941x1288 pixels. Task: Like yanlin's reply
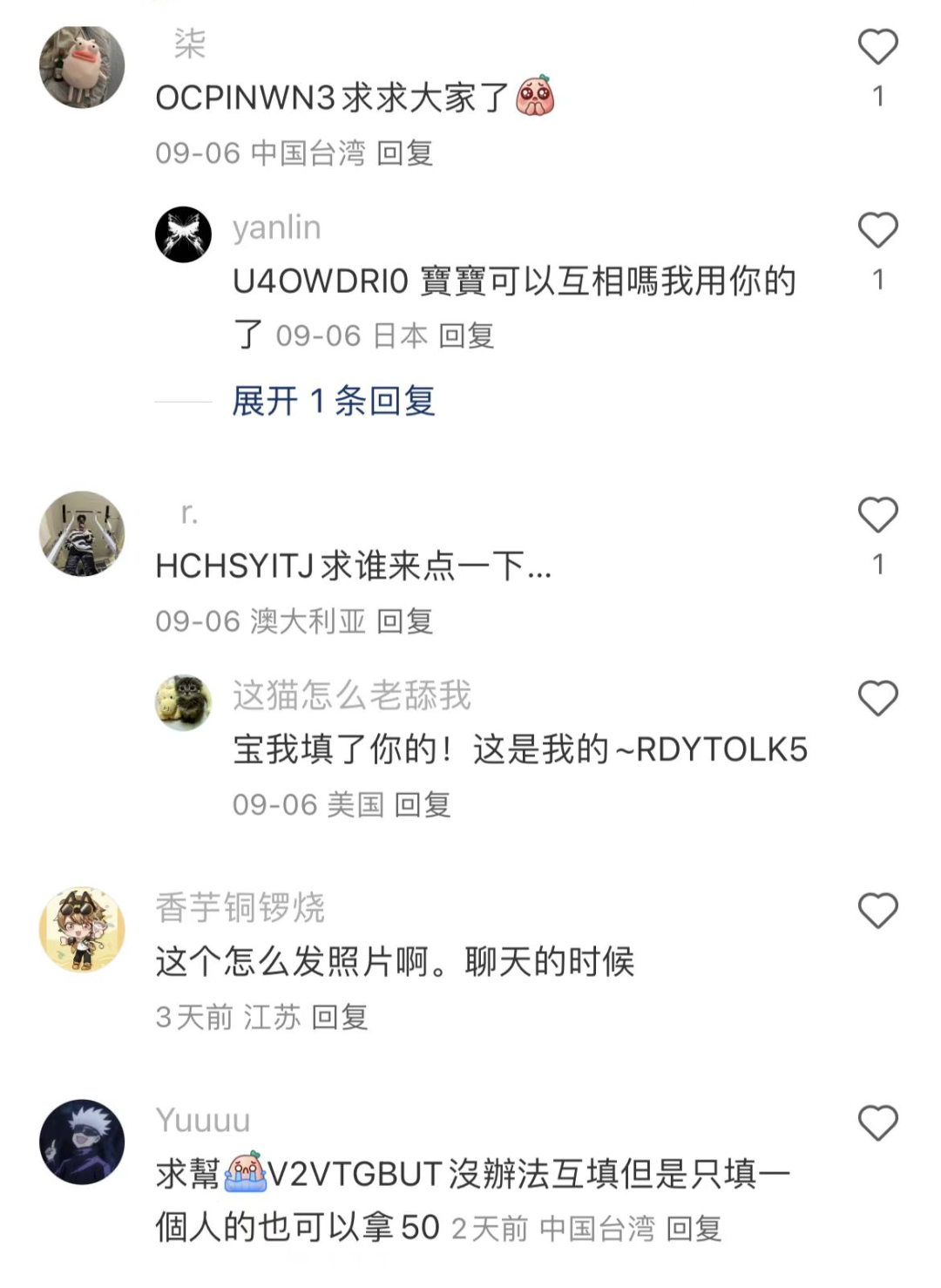click(877, 231)
